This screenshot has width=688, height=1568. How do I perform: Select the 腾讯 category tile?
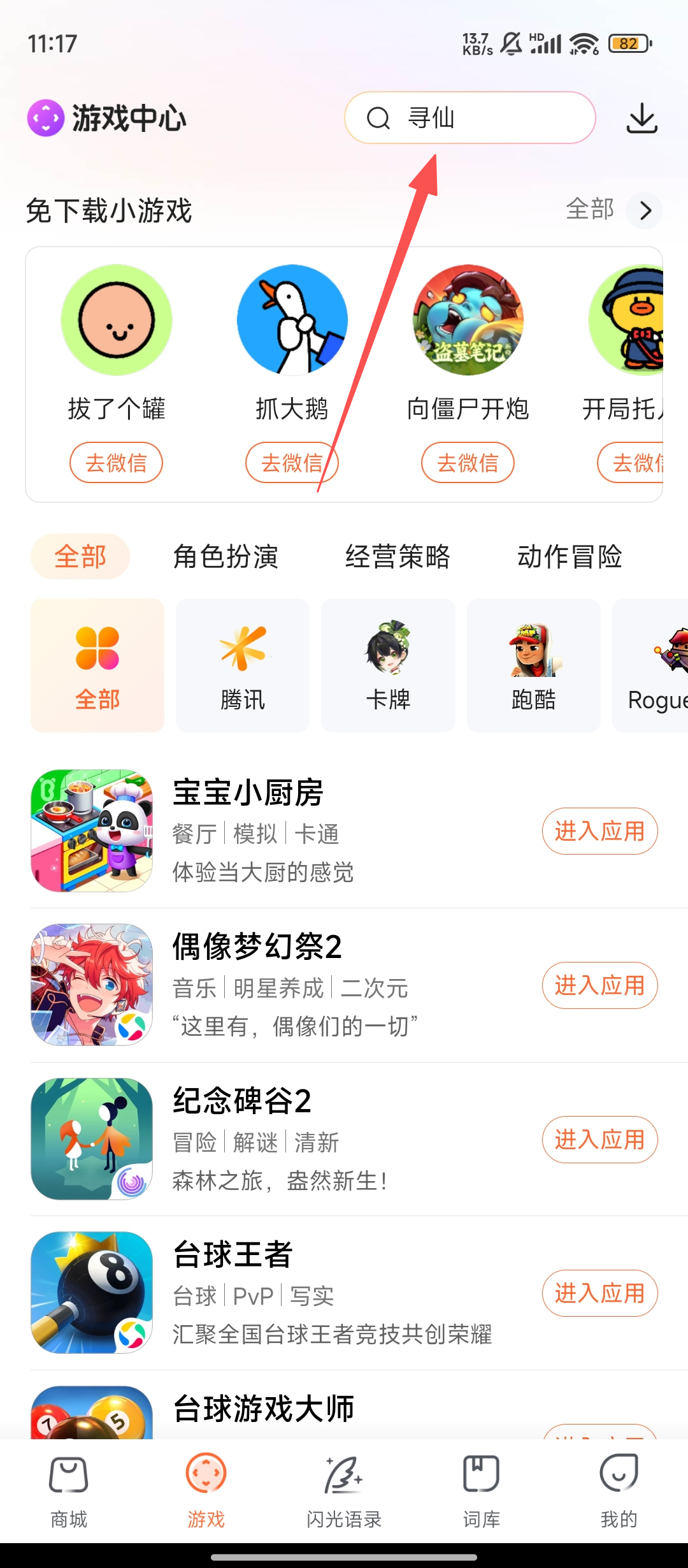tap(243, 665)
